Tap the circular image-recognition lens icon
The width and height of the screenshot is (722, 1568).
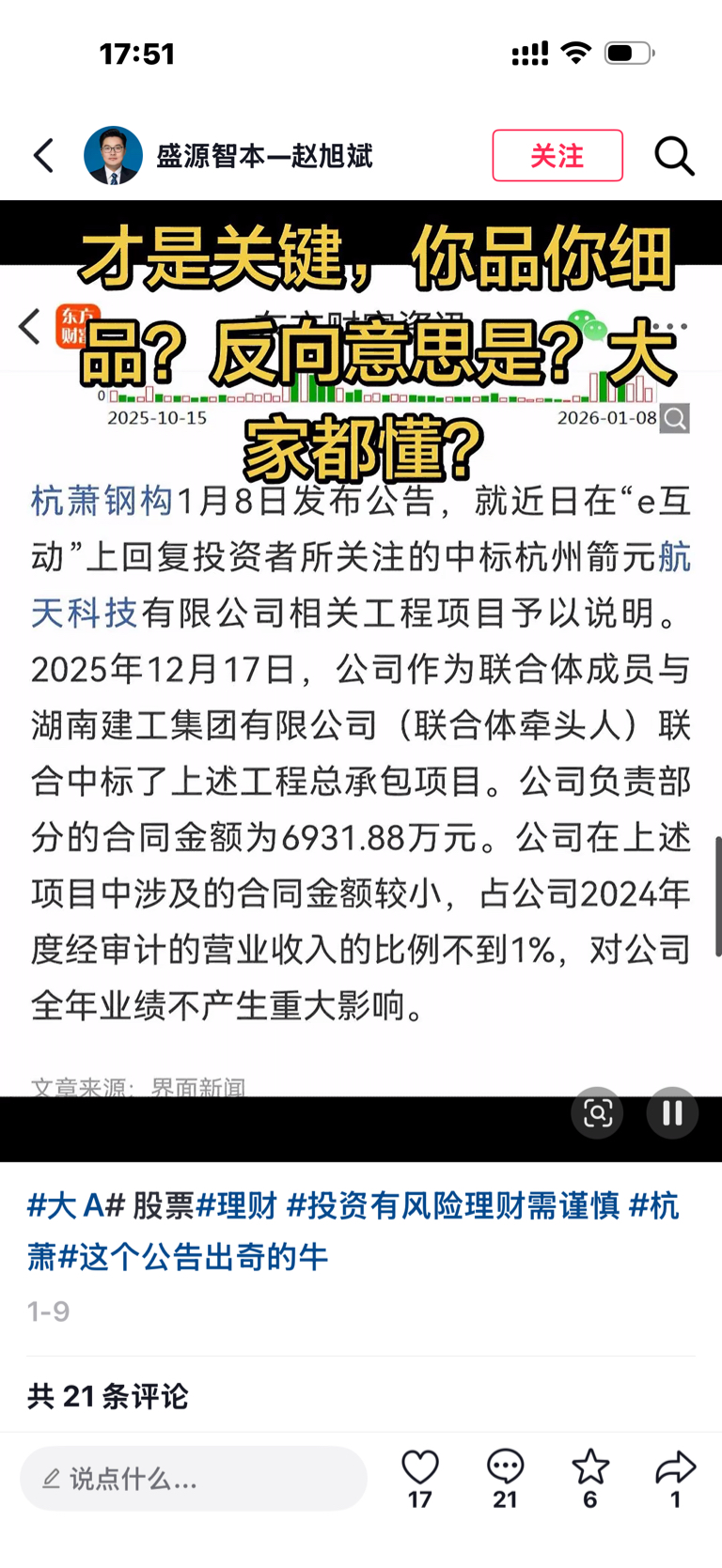pyautogui.click(x=598, y=1112)
